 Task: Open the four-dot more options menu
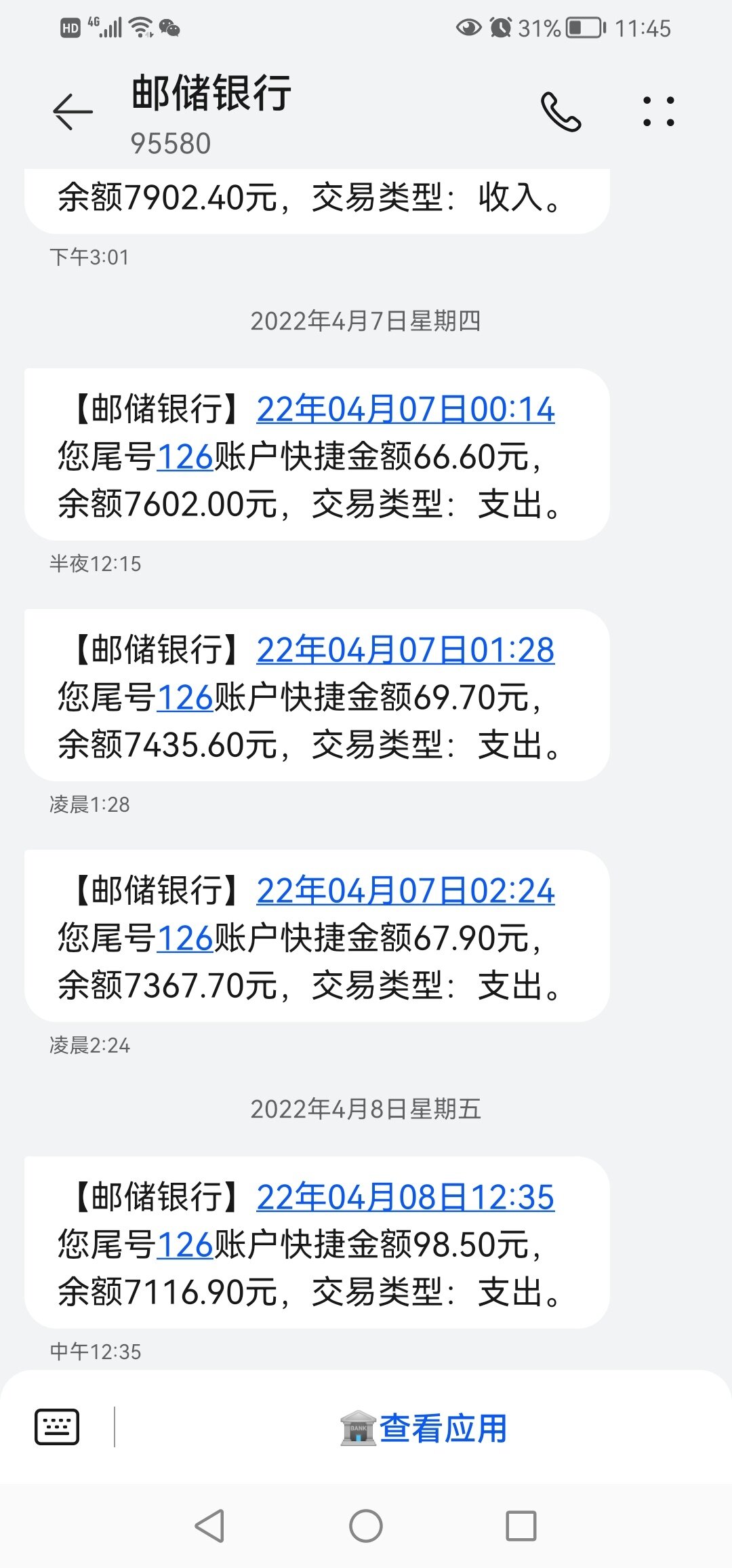click(x=658, y=112)
